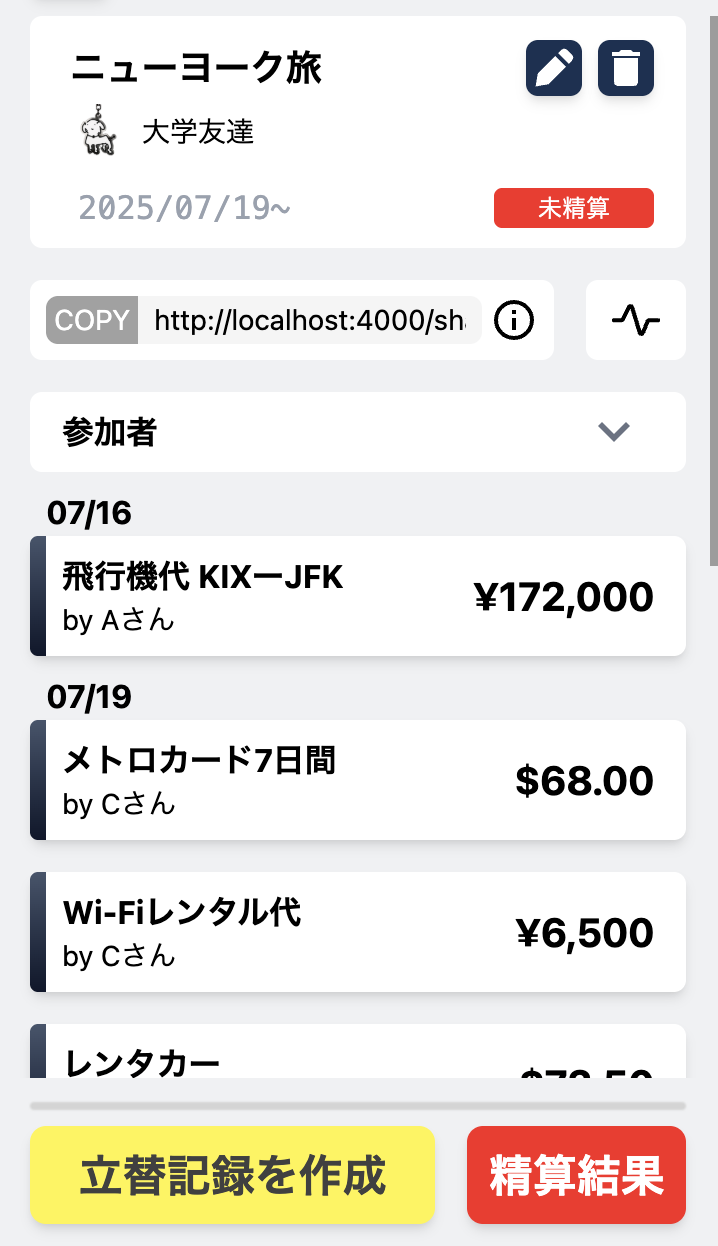Copy the share link with COPY button
The image size is (718, 1246).
(x=92, y=320)
